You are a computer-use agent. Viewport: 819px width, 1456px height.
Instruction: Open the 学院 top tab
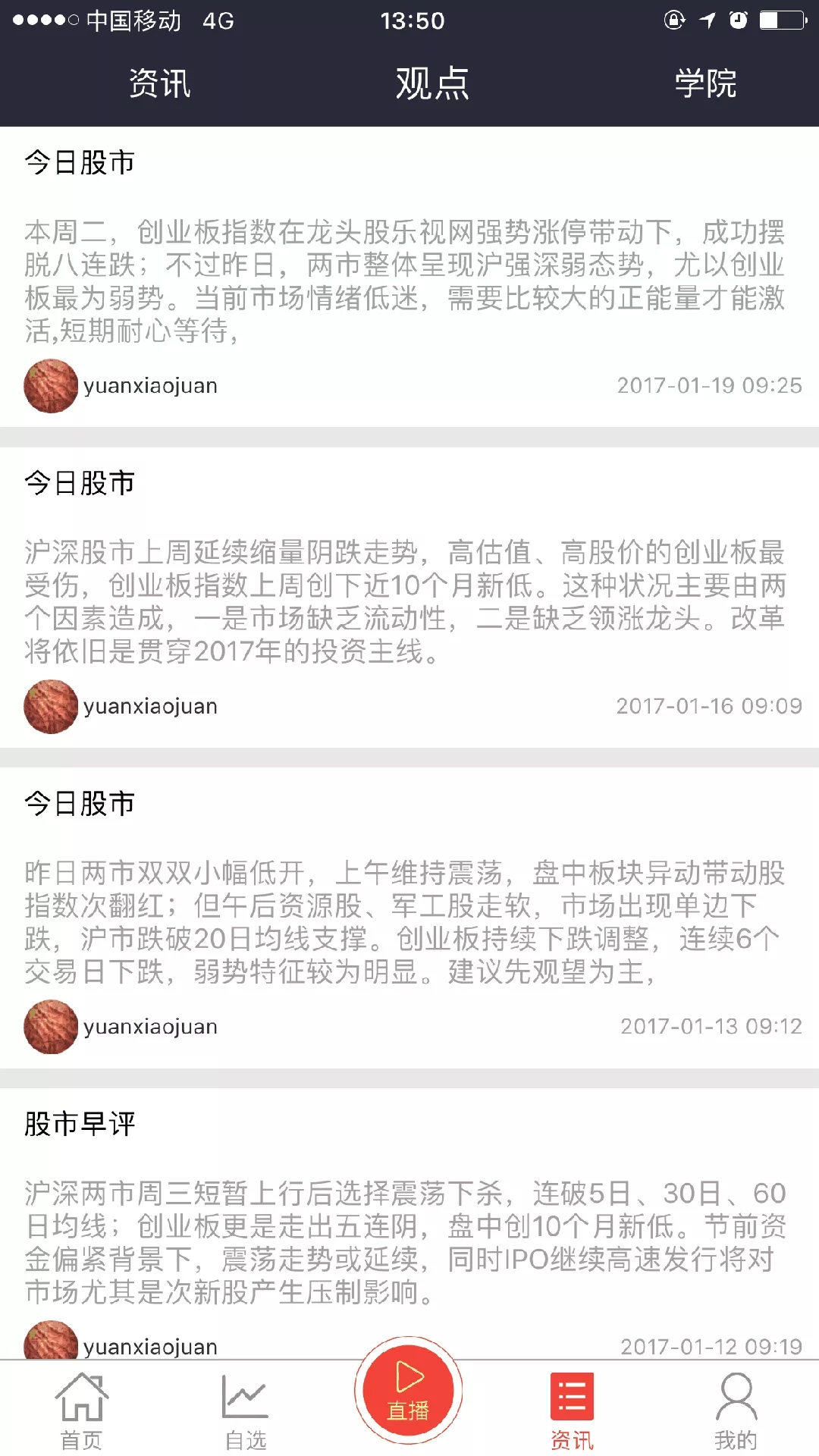[705, 83]
